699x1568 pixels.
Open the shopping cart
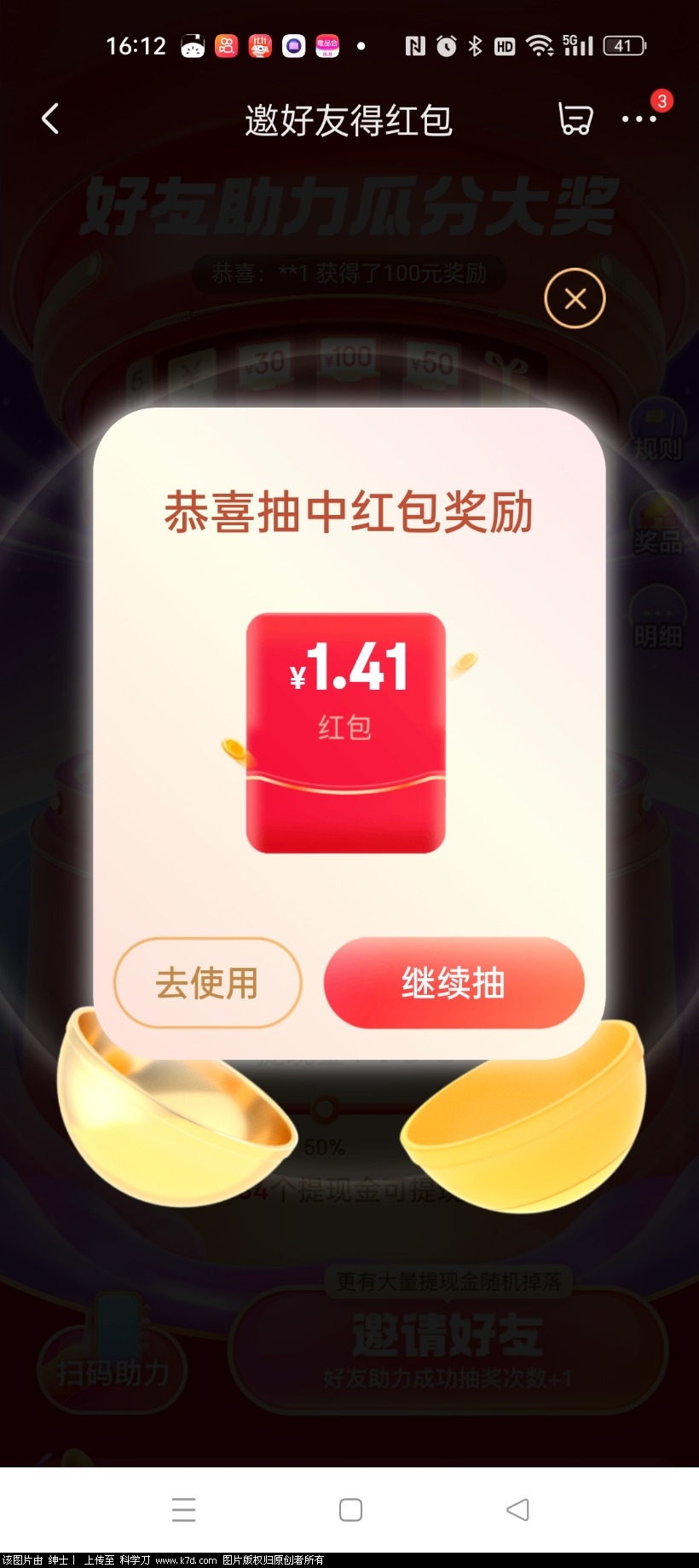tap(575, 119)
